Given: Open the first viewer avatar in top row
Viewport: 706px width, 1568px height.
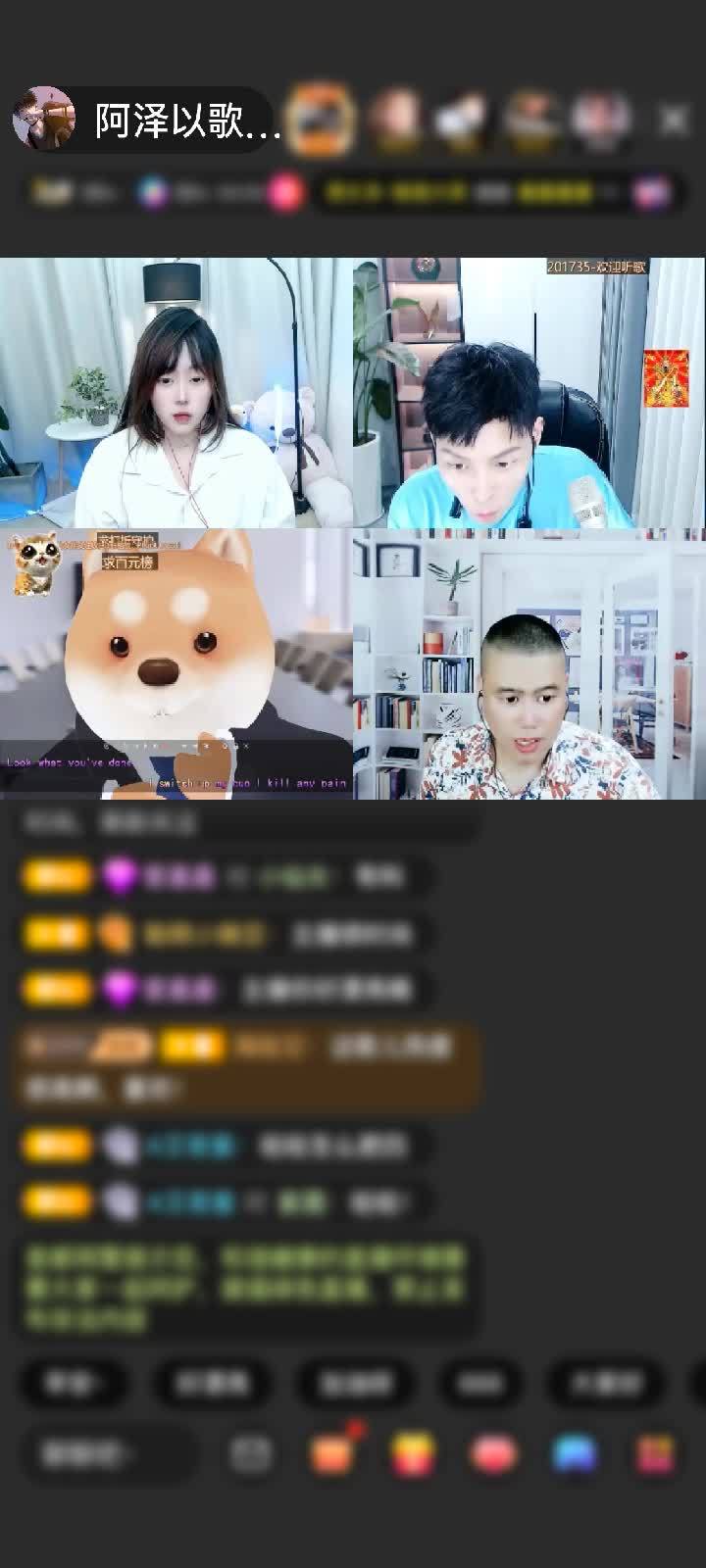Looking at the screenshot, I should coord(323,120).
